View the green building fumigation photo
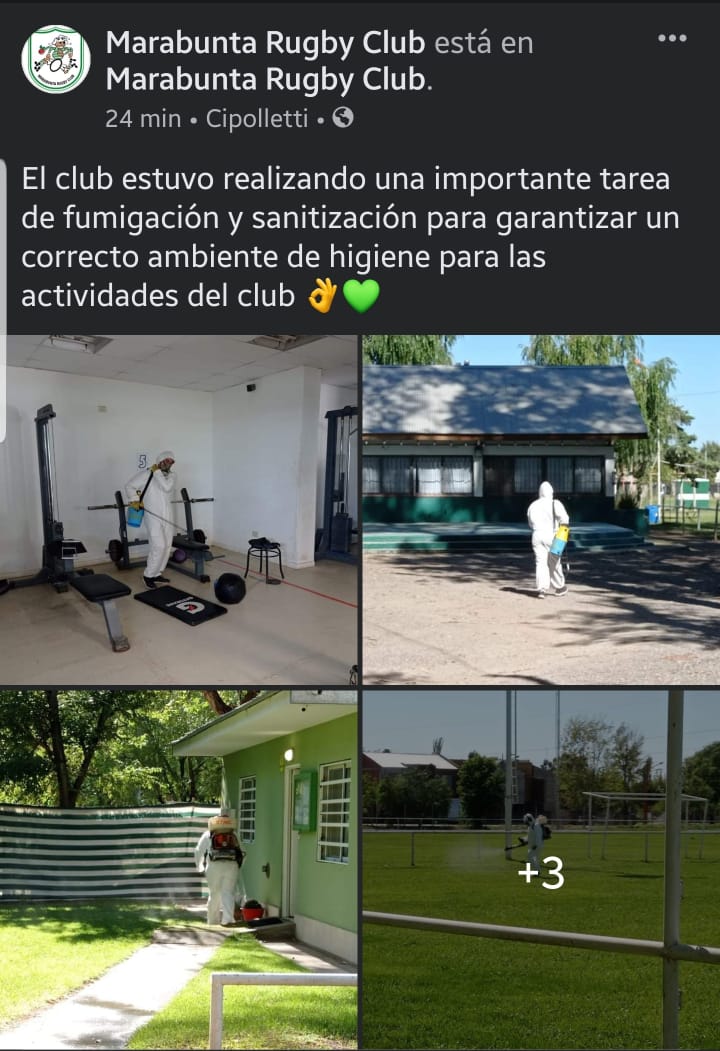 click(180, 868)
